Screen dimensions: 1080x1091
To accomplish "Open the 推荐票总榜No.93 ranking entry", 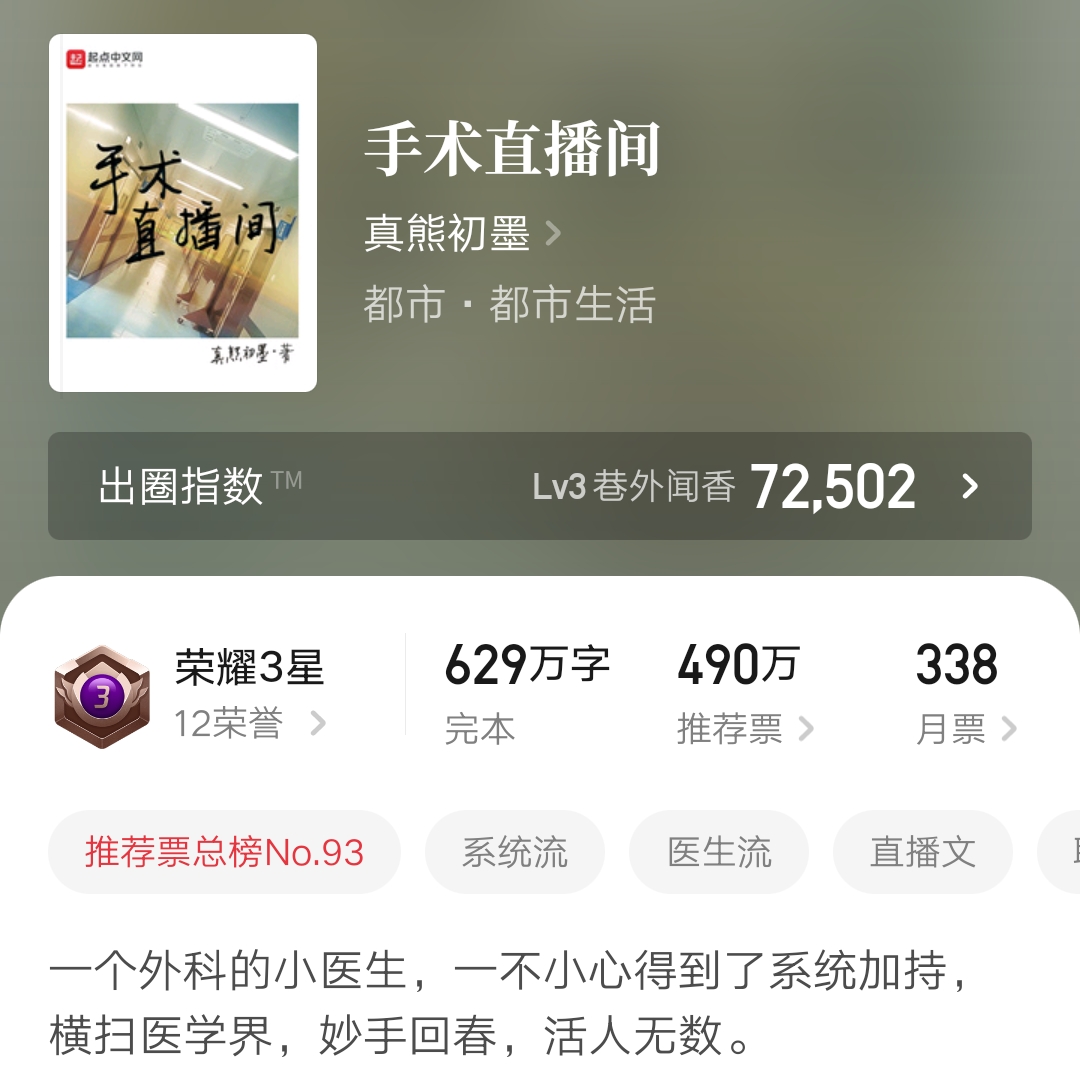I will point(224,851).
